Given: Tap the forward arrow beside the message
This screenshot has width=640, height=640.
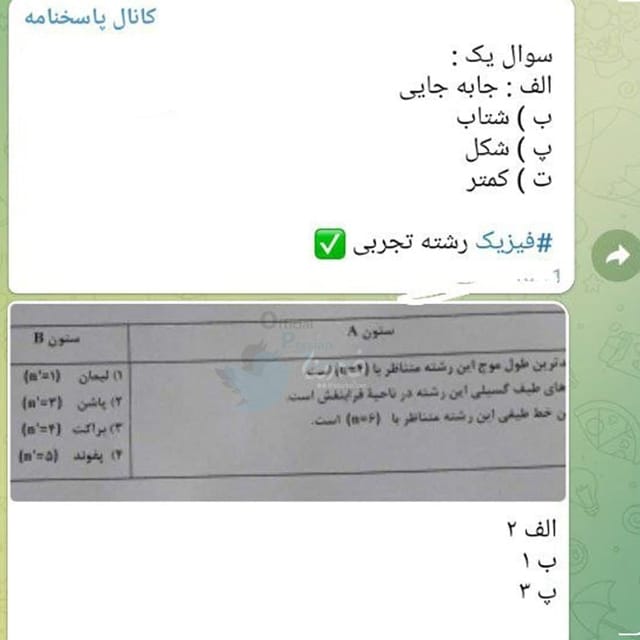Looking at the screenshot, I should pos(617,256).
